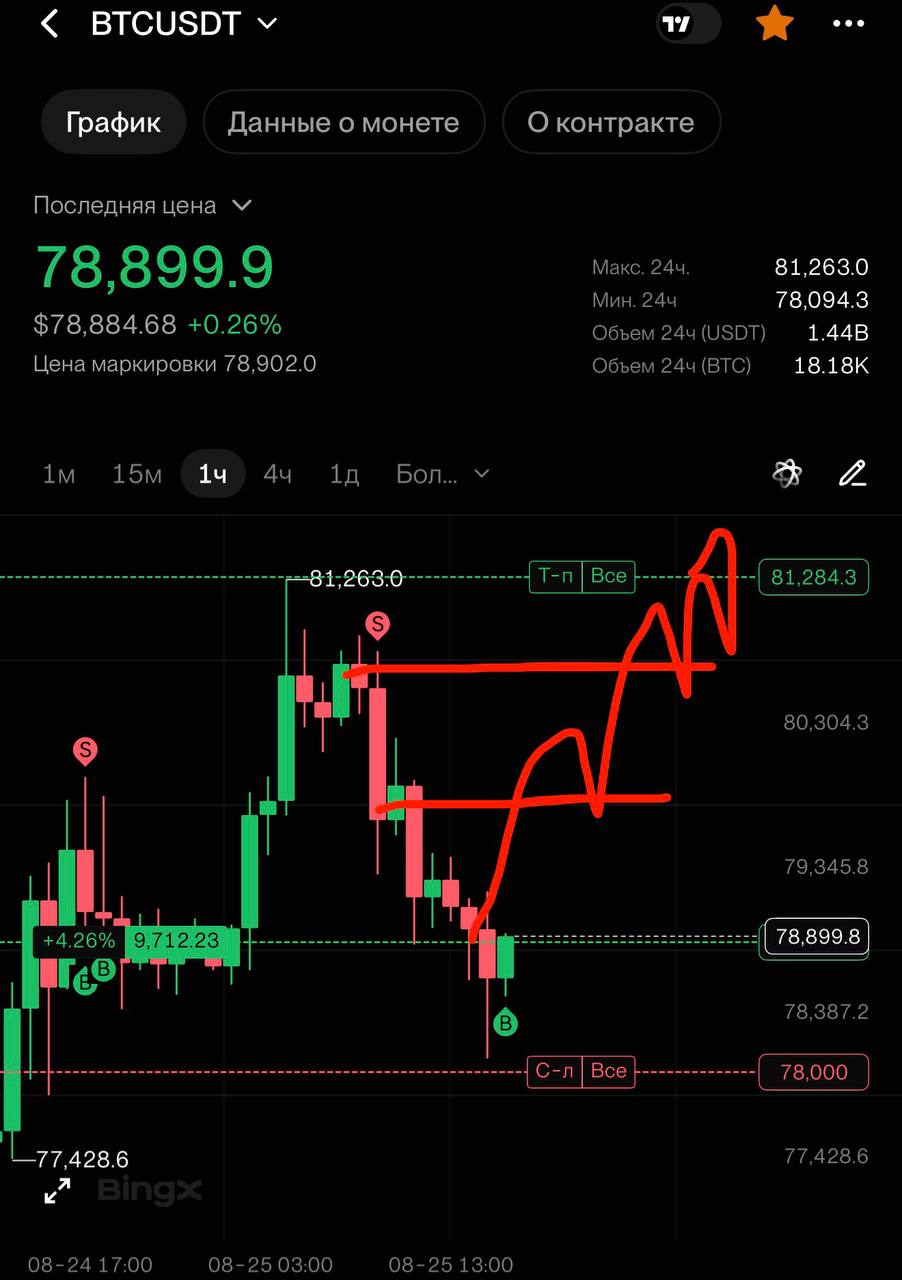902x1280 pixels.
Task: Select the 15м timeframe
Action: (137, 474)
